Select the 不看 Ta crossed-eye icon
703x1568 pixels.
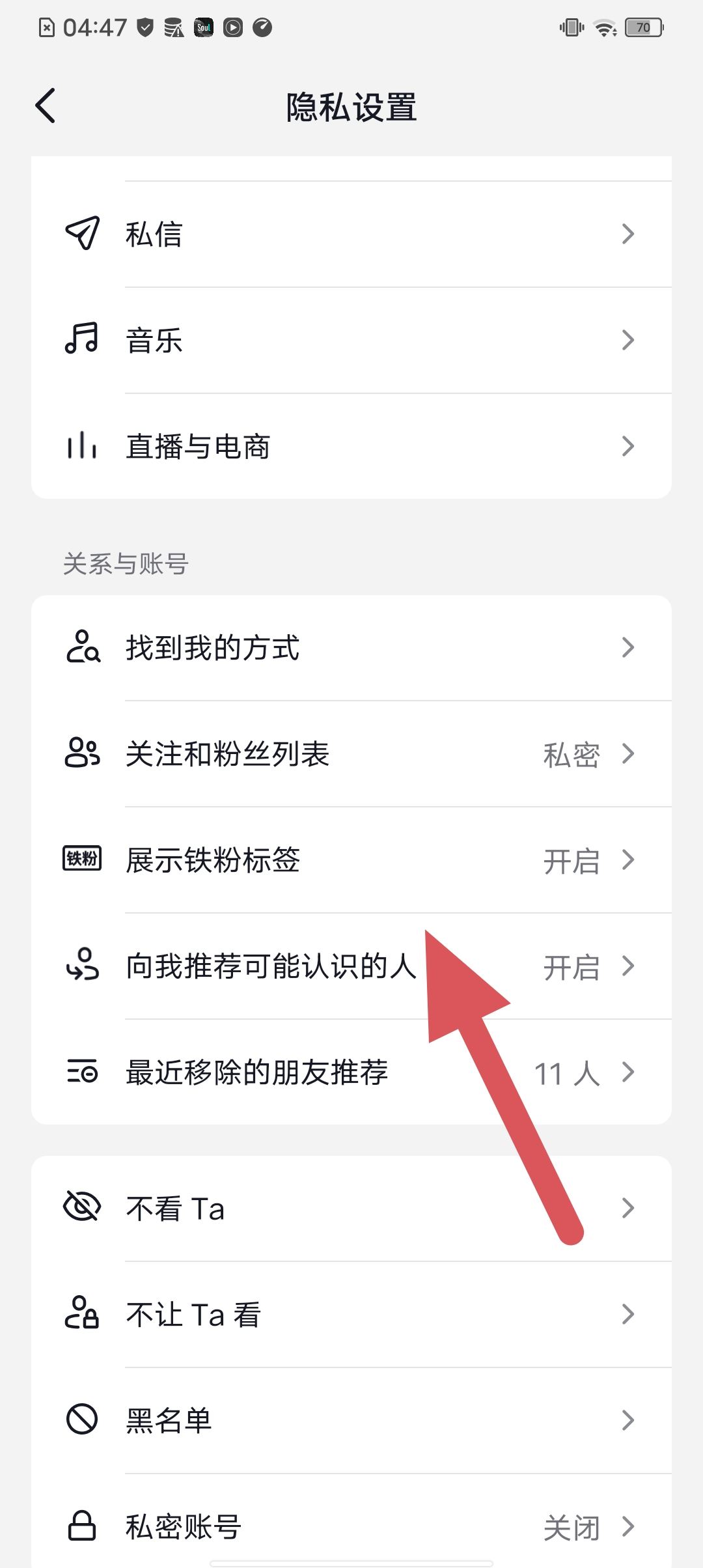tap(81, 1207)
